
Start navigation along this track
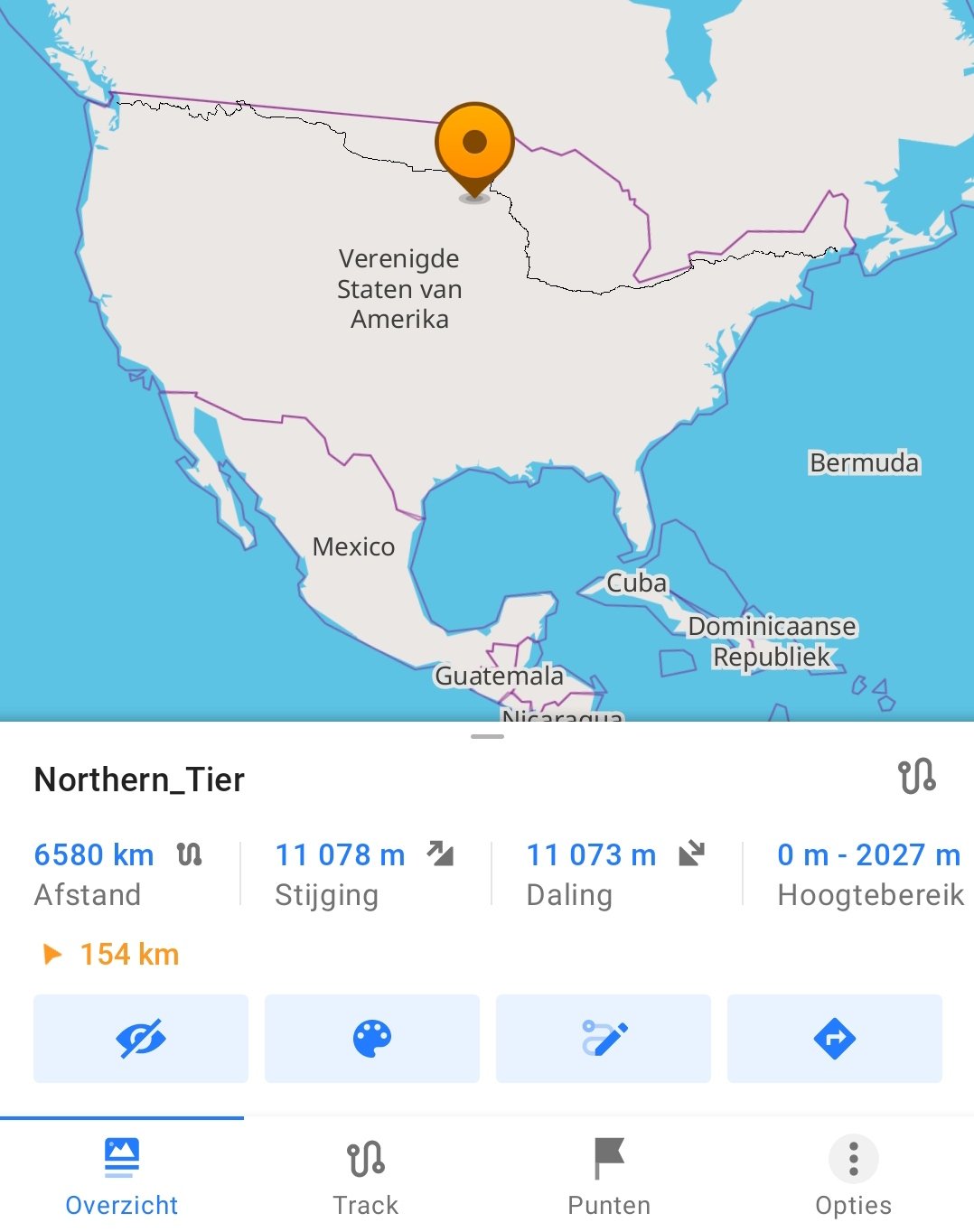click(835, 1039)
